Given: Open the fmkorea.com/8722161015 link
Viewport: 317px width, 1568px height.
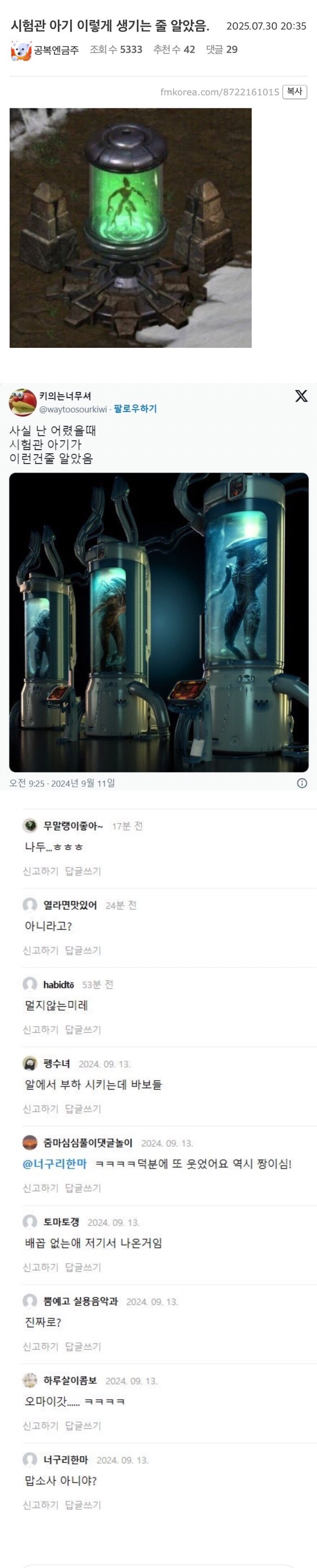Looking at the screenshot, I should (x=219, y=92).
